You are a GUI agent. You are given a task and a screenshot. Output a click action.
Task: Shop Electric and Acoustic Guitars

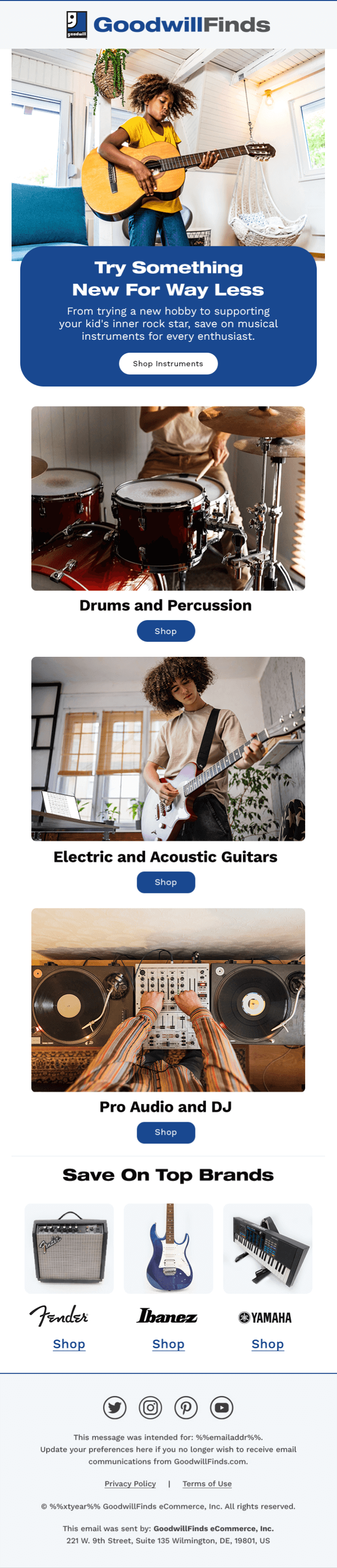(166, 882)
